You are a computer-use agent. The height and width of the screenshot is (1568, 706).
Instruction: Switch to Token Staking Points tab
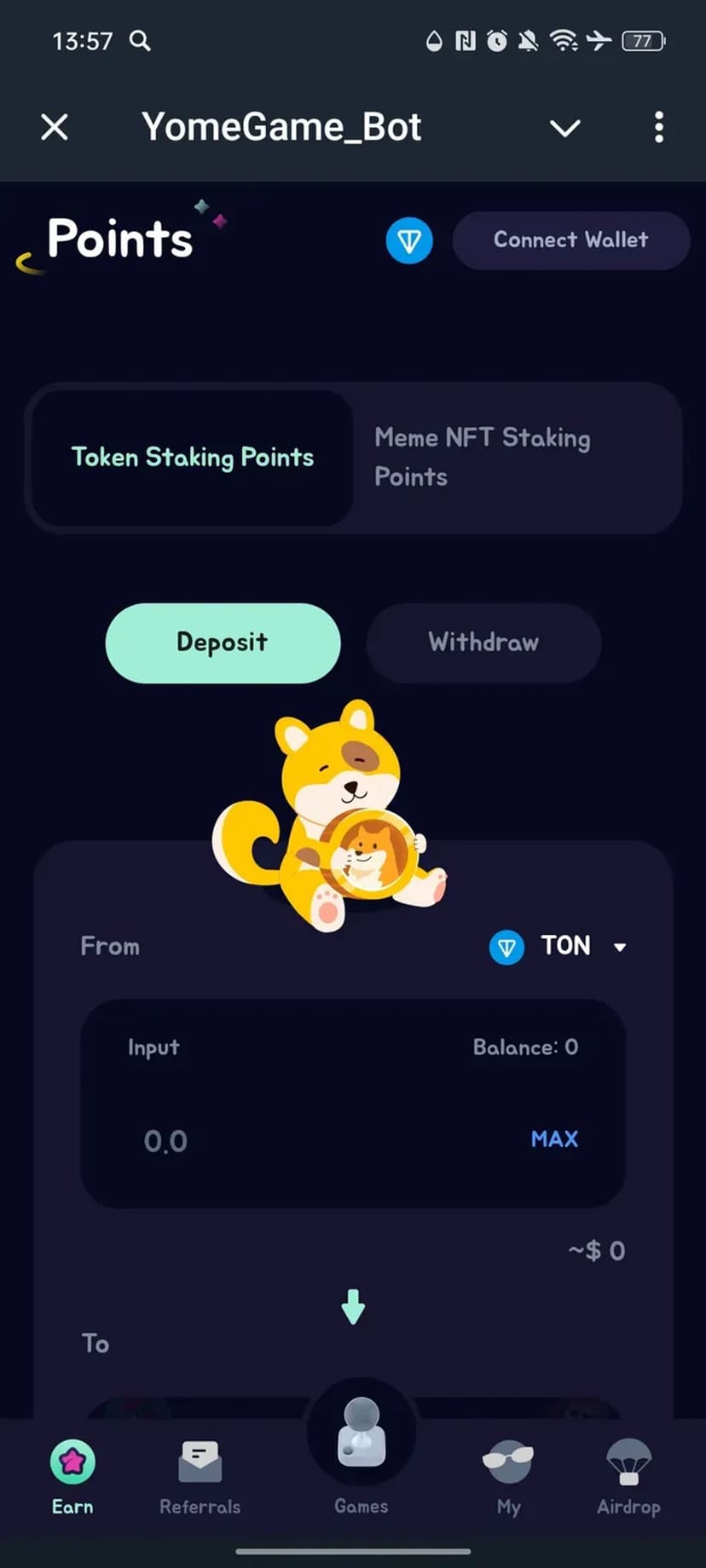[193, 458]
